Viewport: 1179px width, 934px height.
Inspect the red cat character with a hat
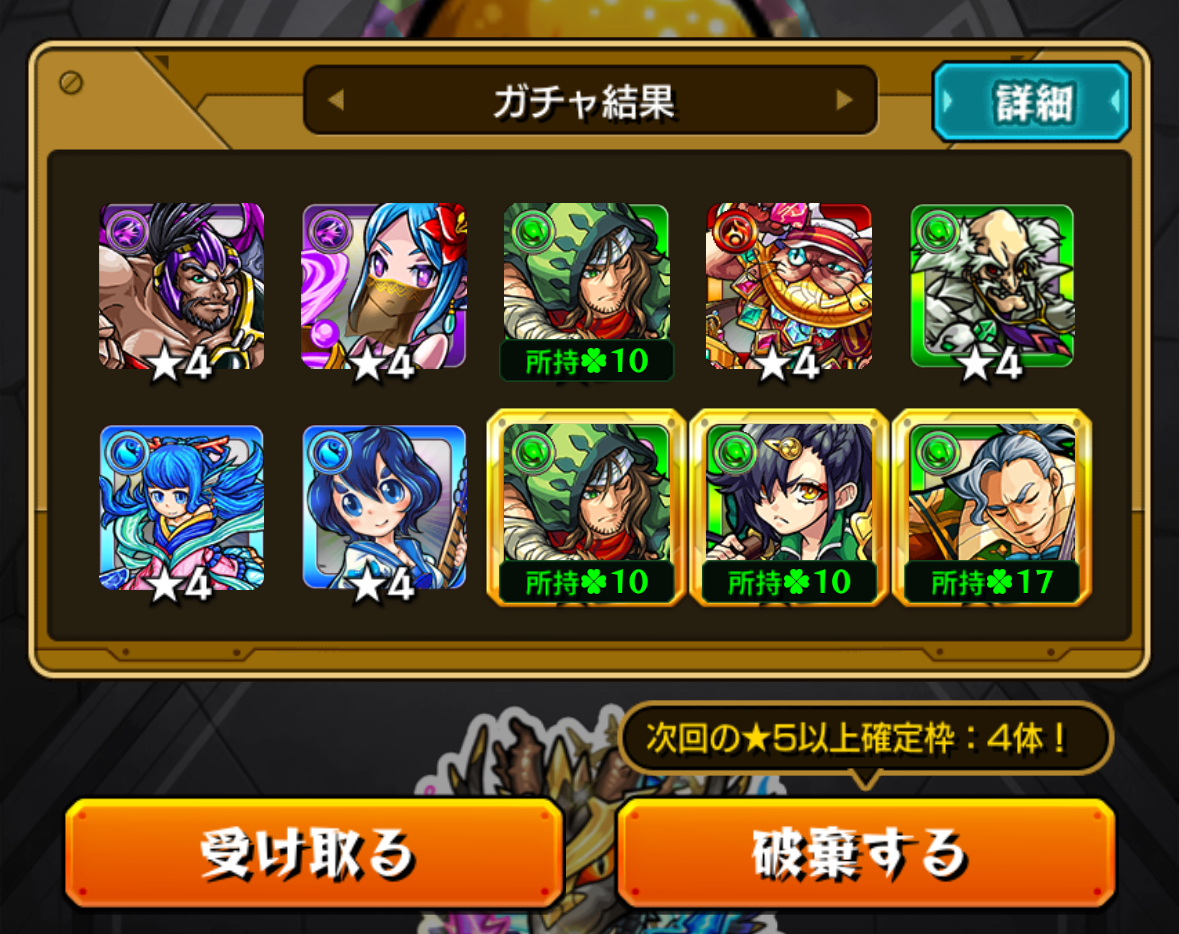point(789,287)
